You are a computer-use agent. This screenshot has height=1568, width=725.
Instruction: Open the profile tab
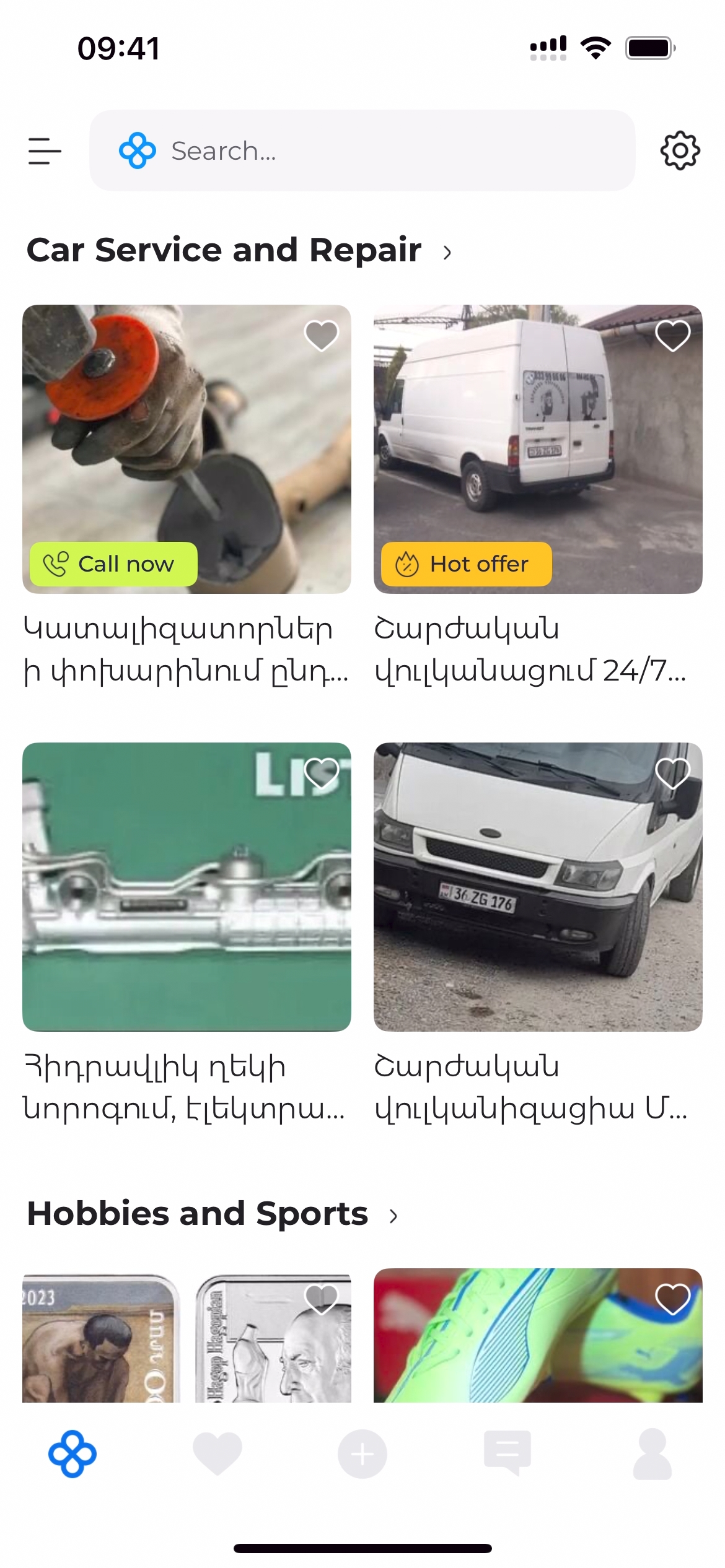(652, 1454)
